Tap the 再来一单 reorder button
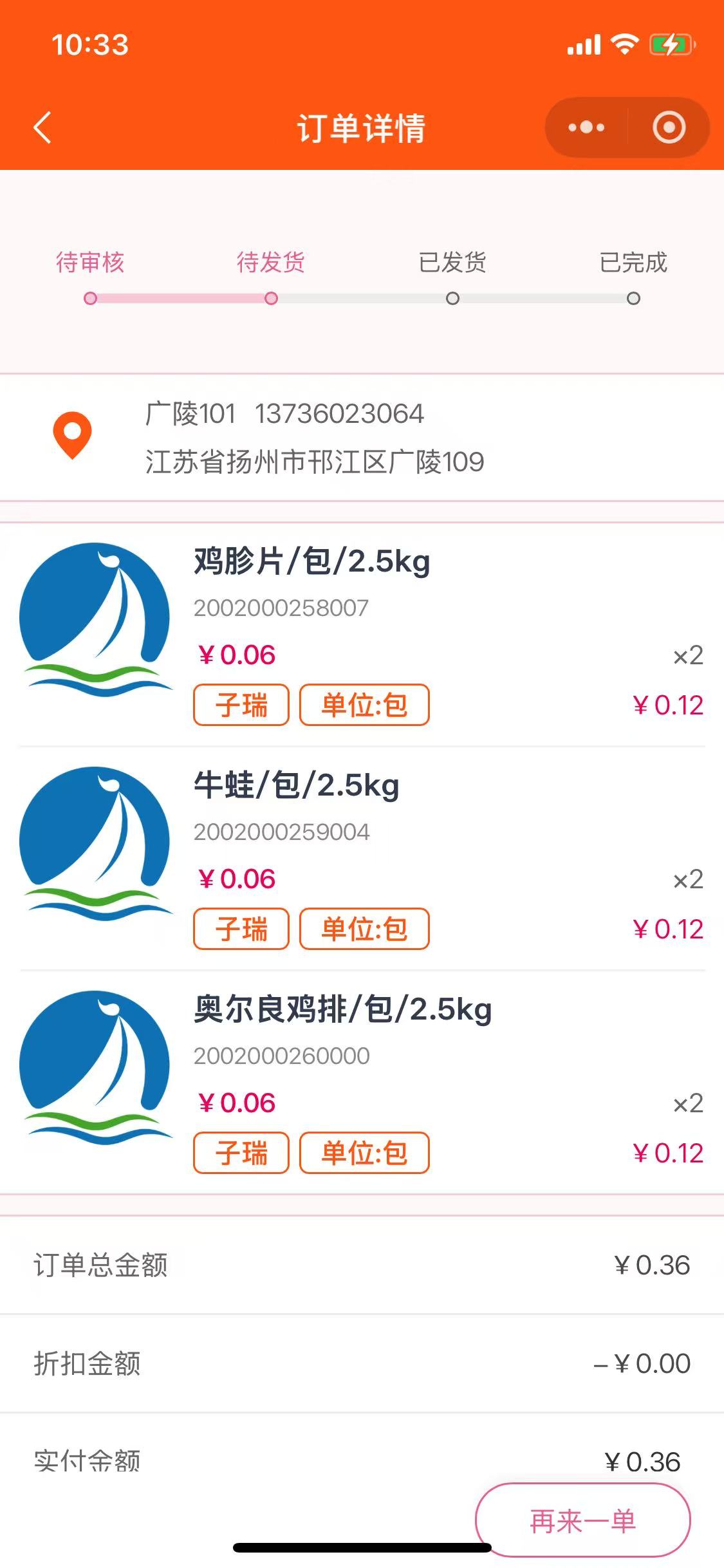This screenshot has width=724, height=1568. click(582, 1521)
